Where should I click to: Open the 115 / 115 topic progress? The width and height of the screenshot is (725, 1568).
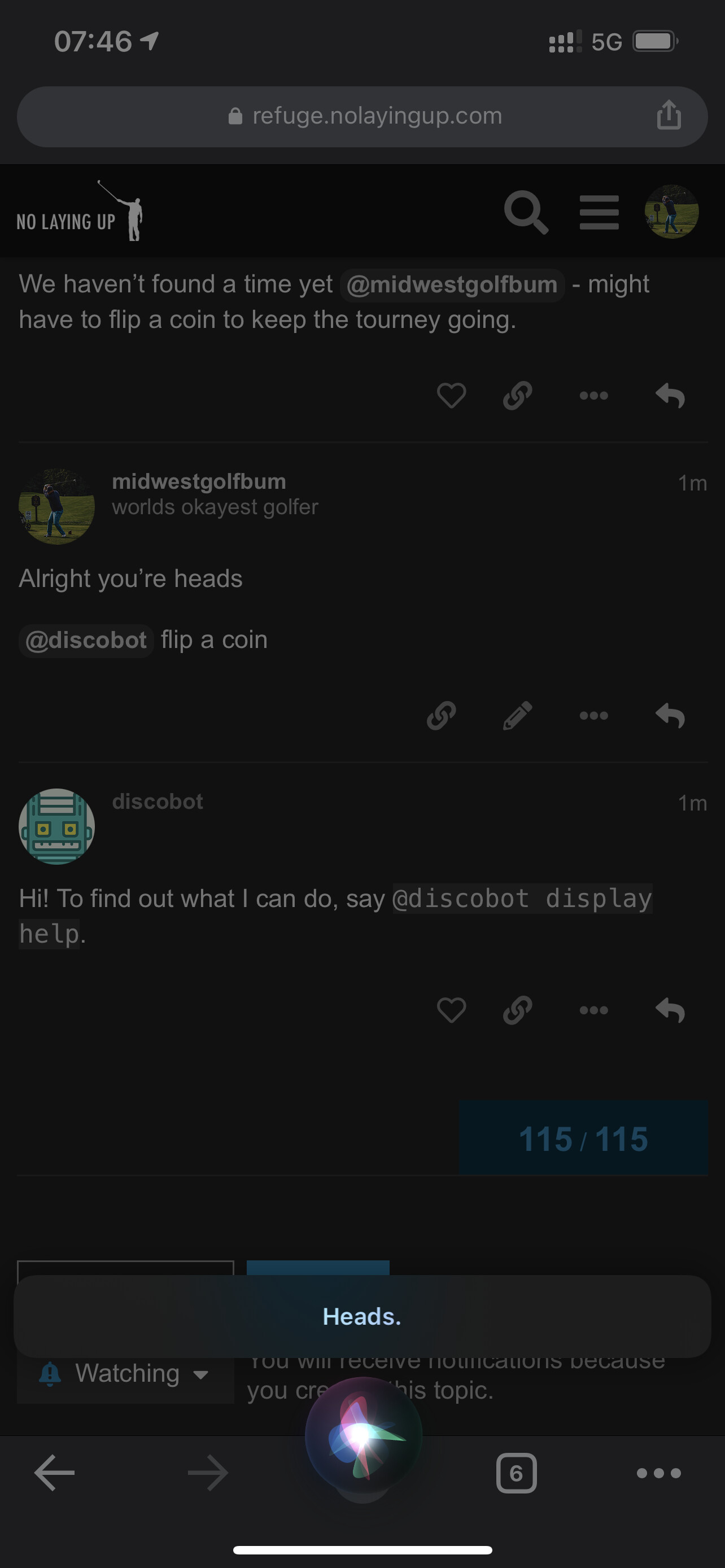(583, 1138)
